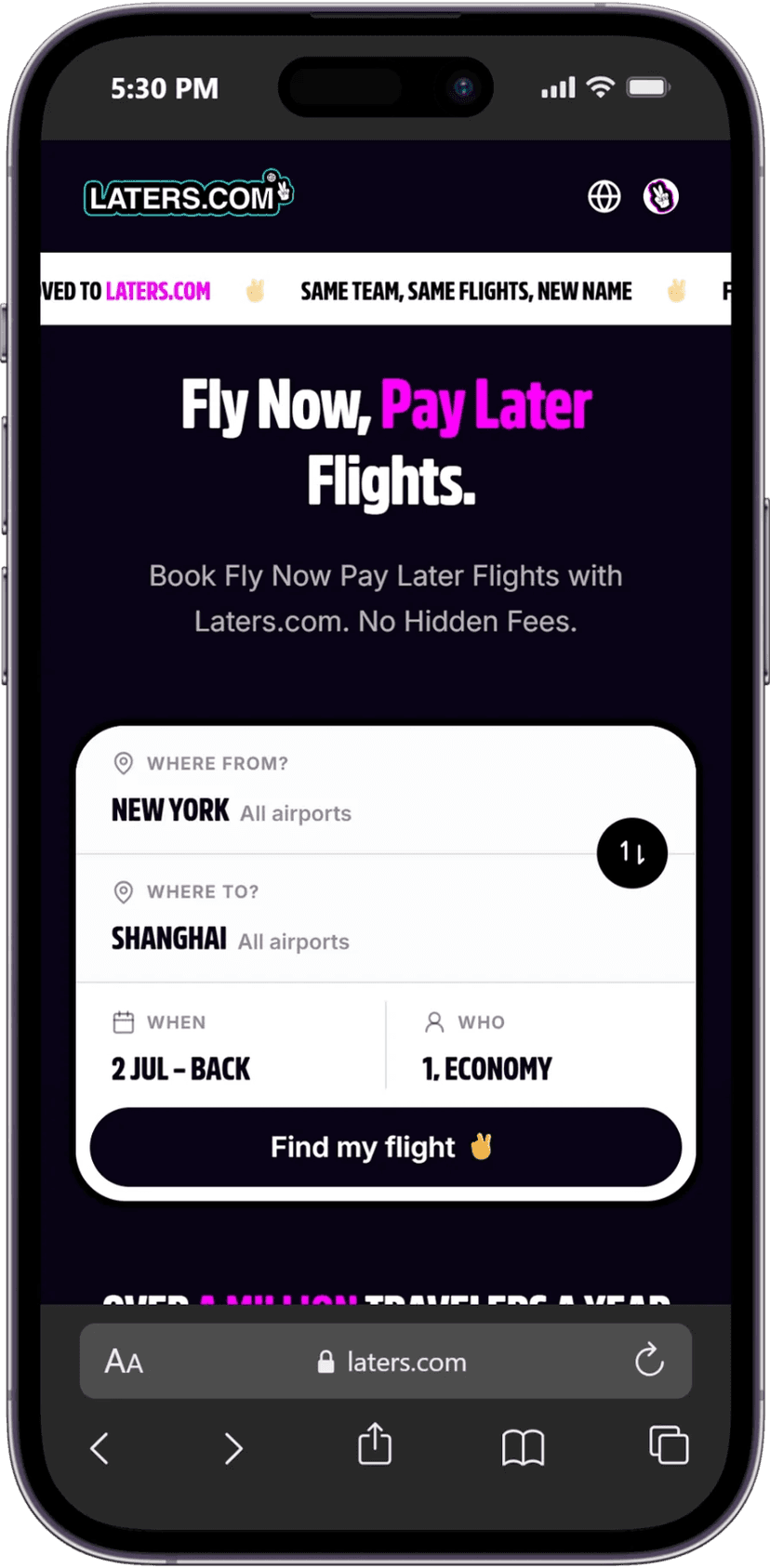Open the Safari share sheet
Screen dimensions: 770x1568
click(375, 1443)
